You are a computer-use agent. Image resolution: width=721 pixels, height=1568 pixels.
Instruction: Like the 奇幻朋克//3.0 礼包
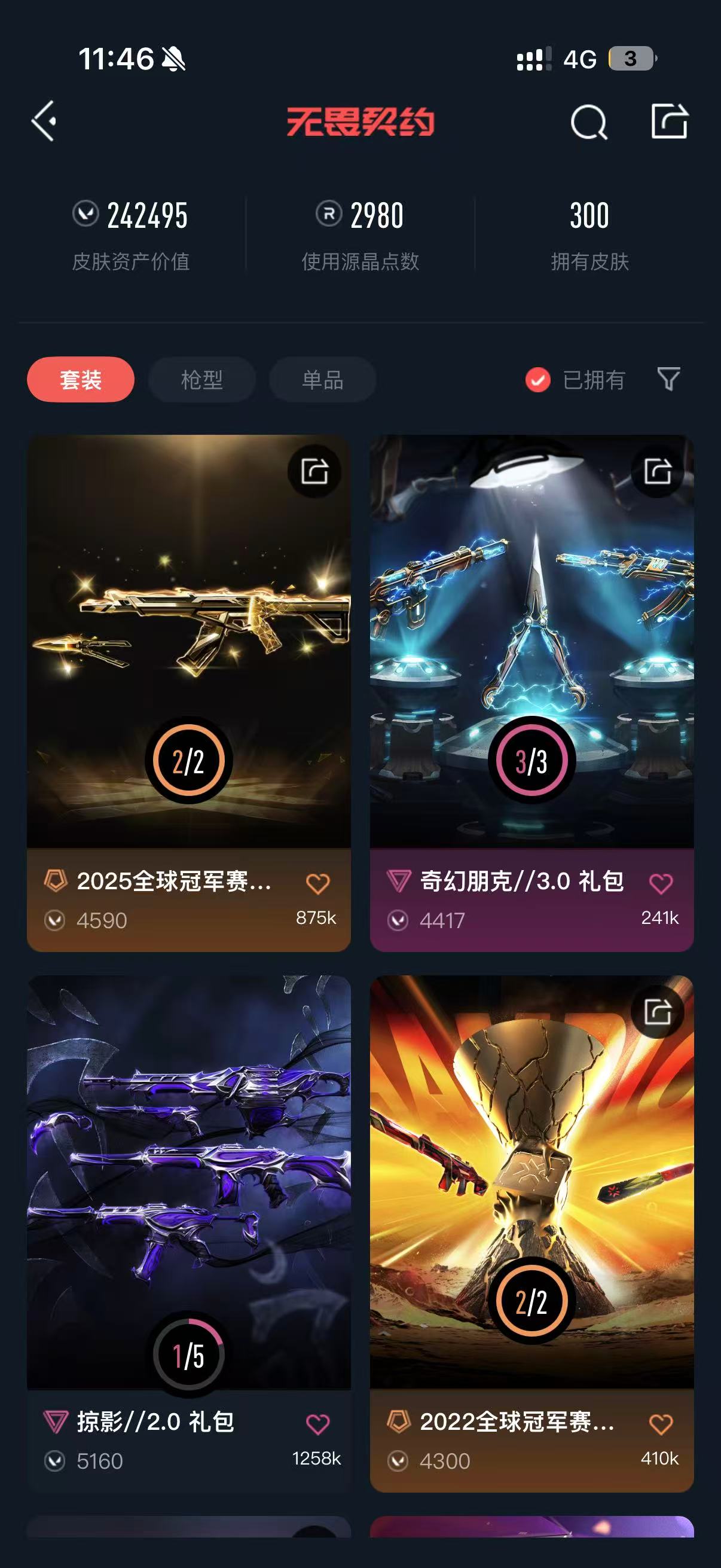click(x=661, y=883)
